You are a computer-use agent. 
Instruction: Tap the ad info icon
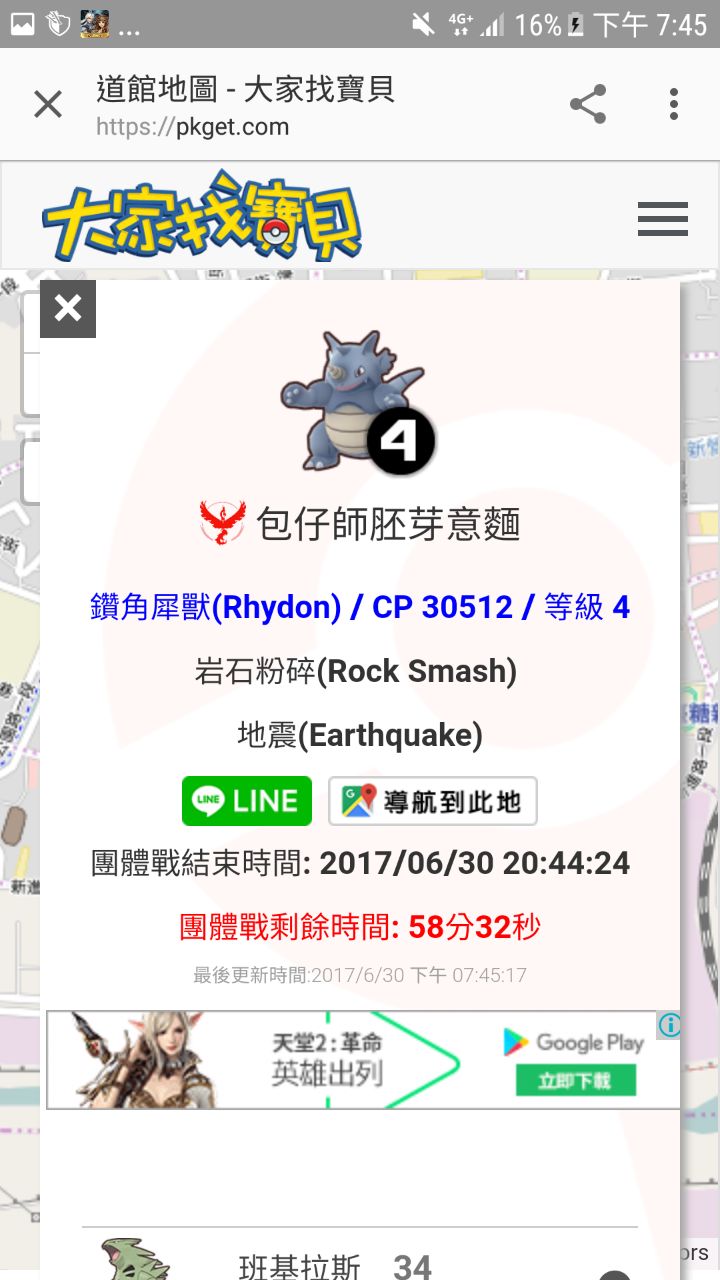click(669, 1025)
